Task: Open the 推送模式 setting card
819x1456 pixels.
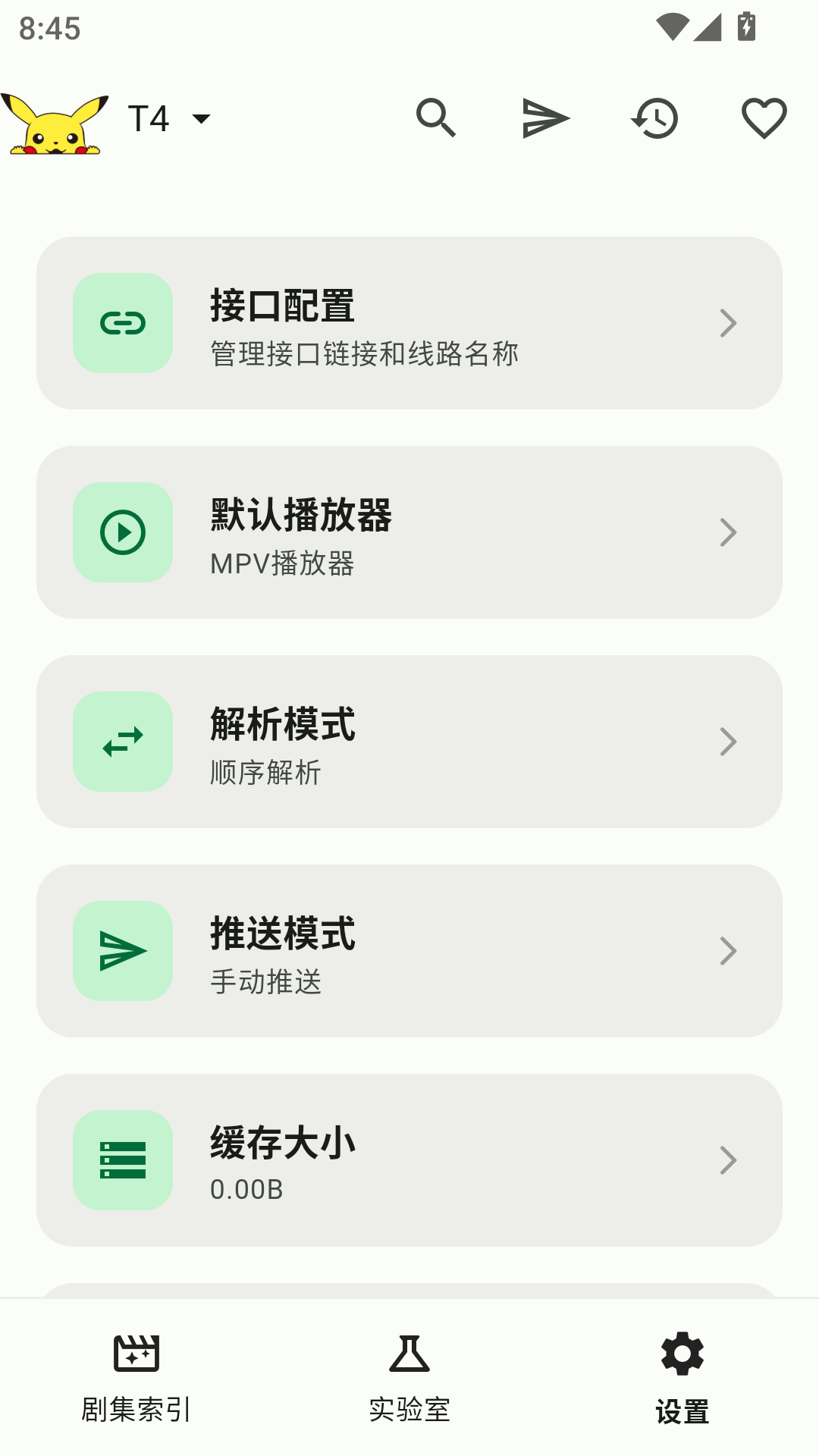Action: click(x=409, y=951)
